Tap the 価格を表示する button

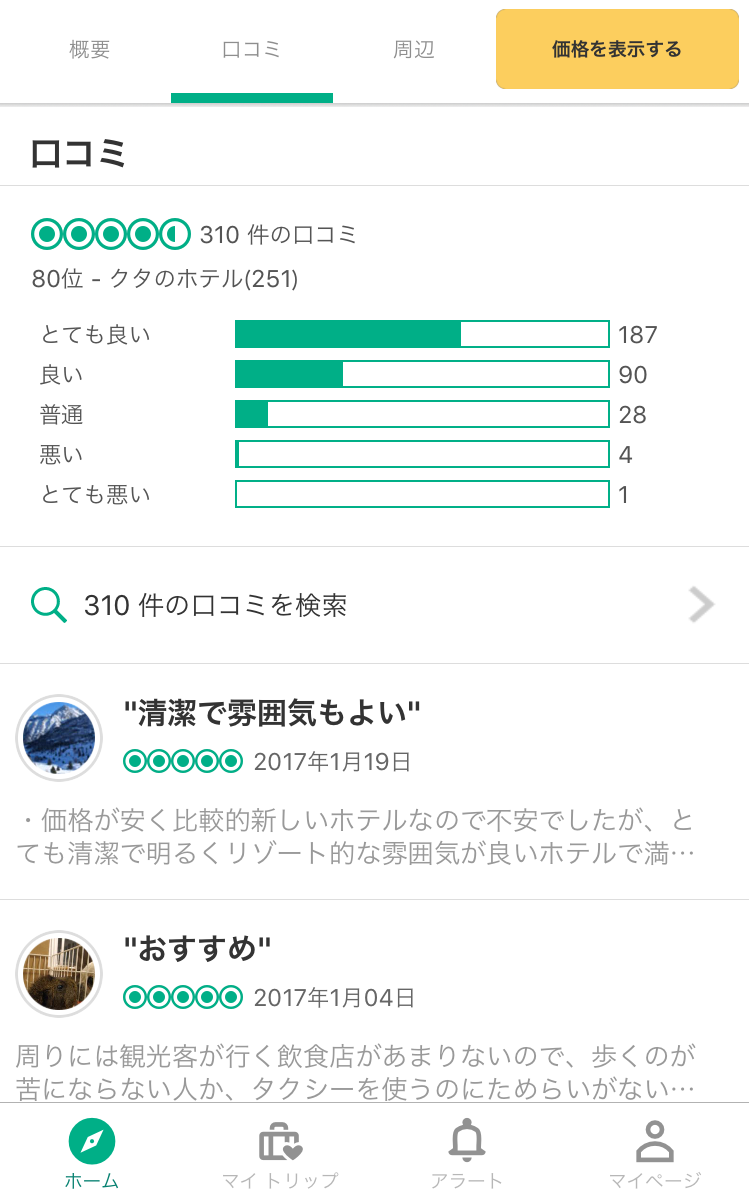point(617,49)
